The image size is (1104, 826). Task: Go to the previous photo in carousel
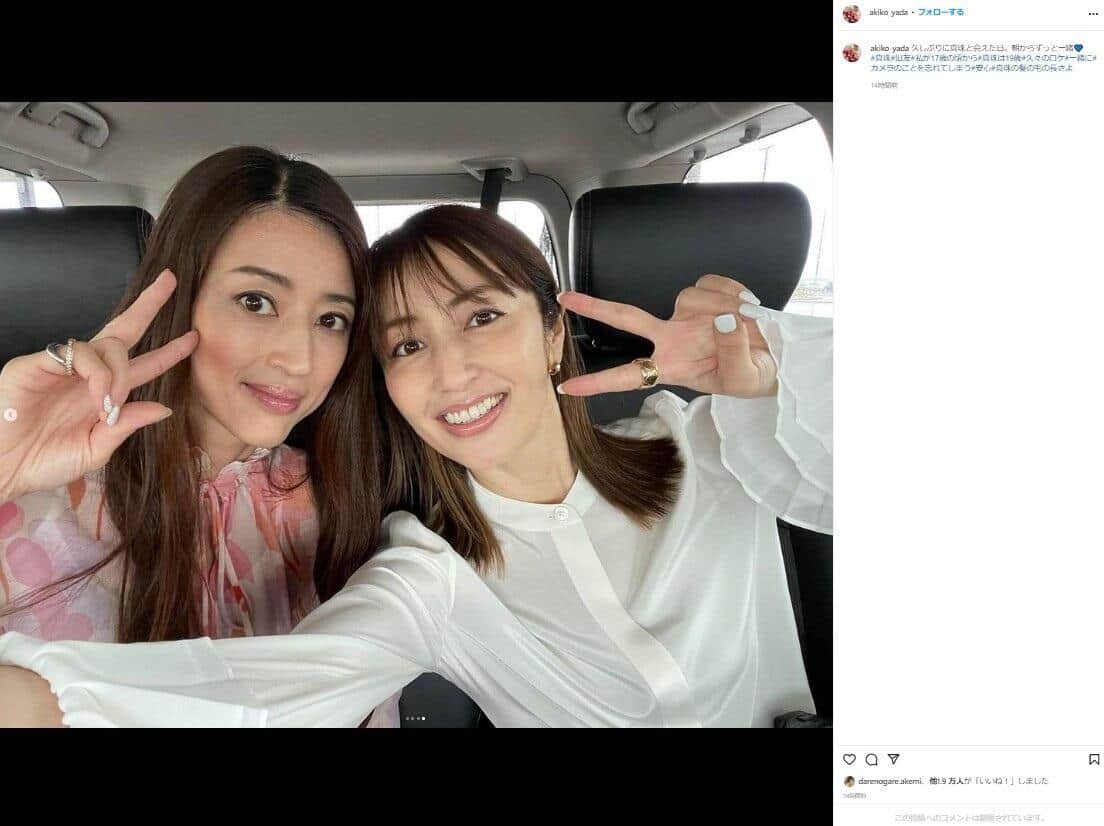(x=11, y=414)
